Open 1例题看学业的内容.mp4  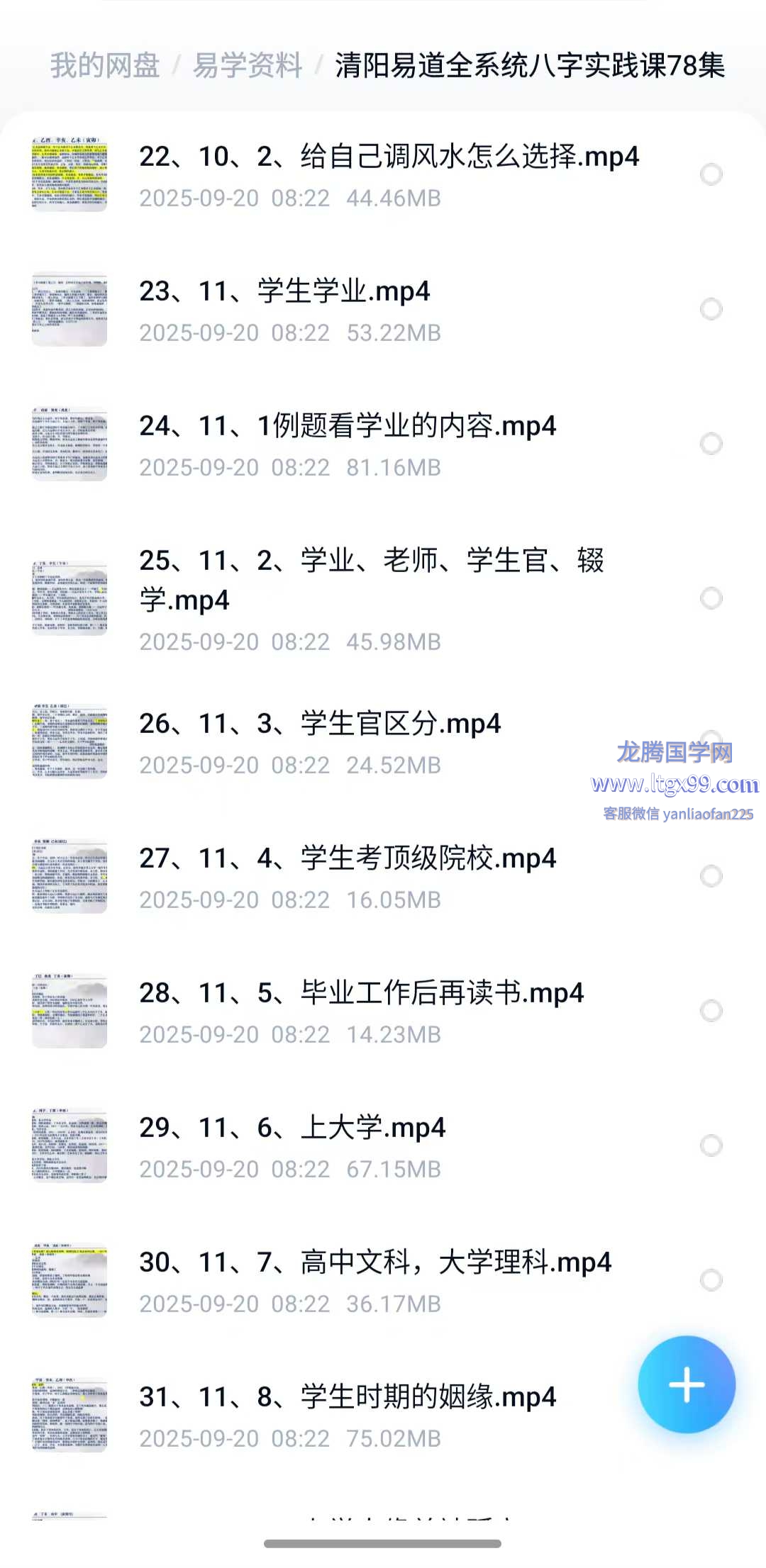pos(348,426)
